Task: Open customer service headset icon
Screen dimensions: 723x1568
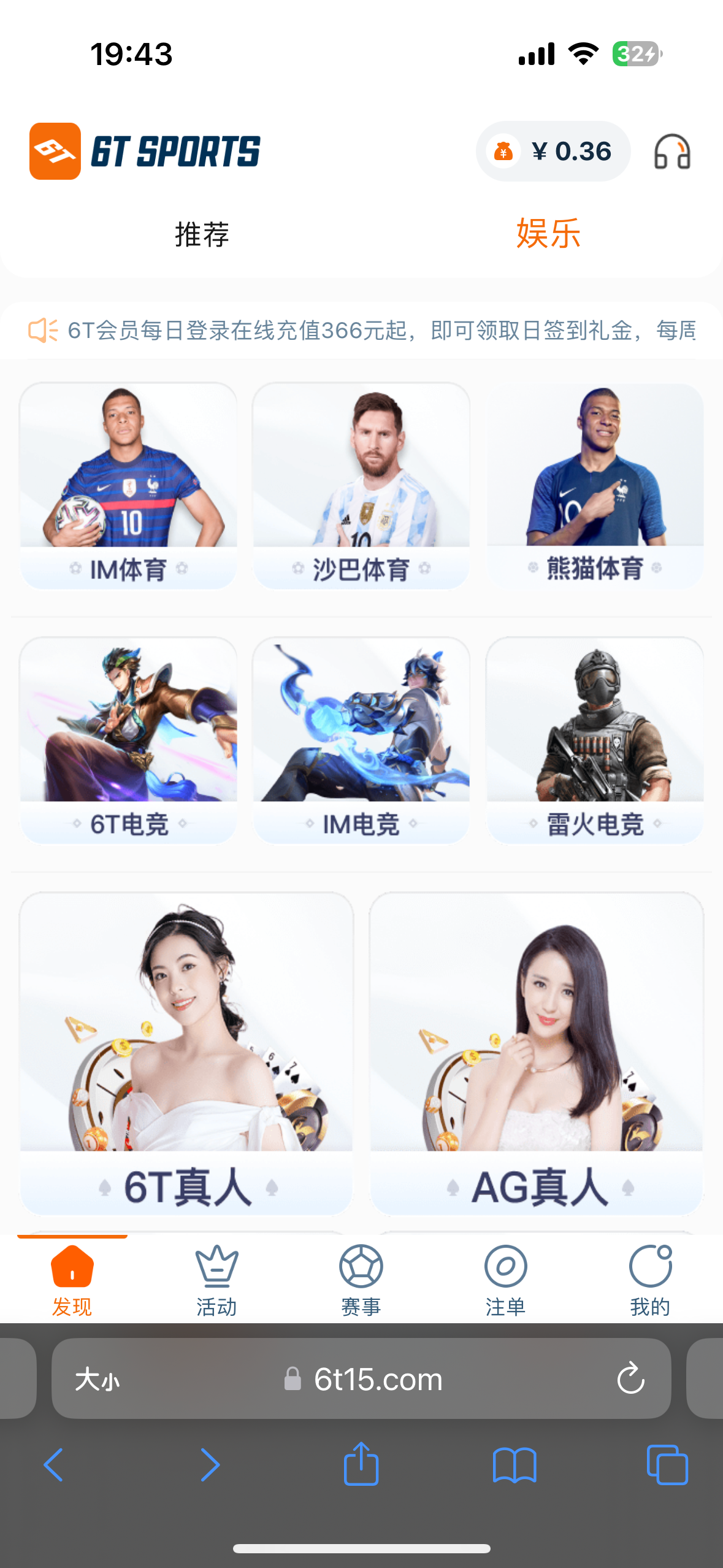Action: click(672, 152)
